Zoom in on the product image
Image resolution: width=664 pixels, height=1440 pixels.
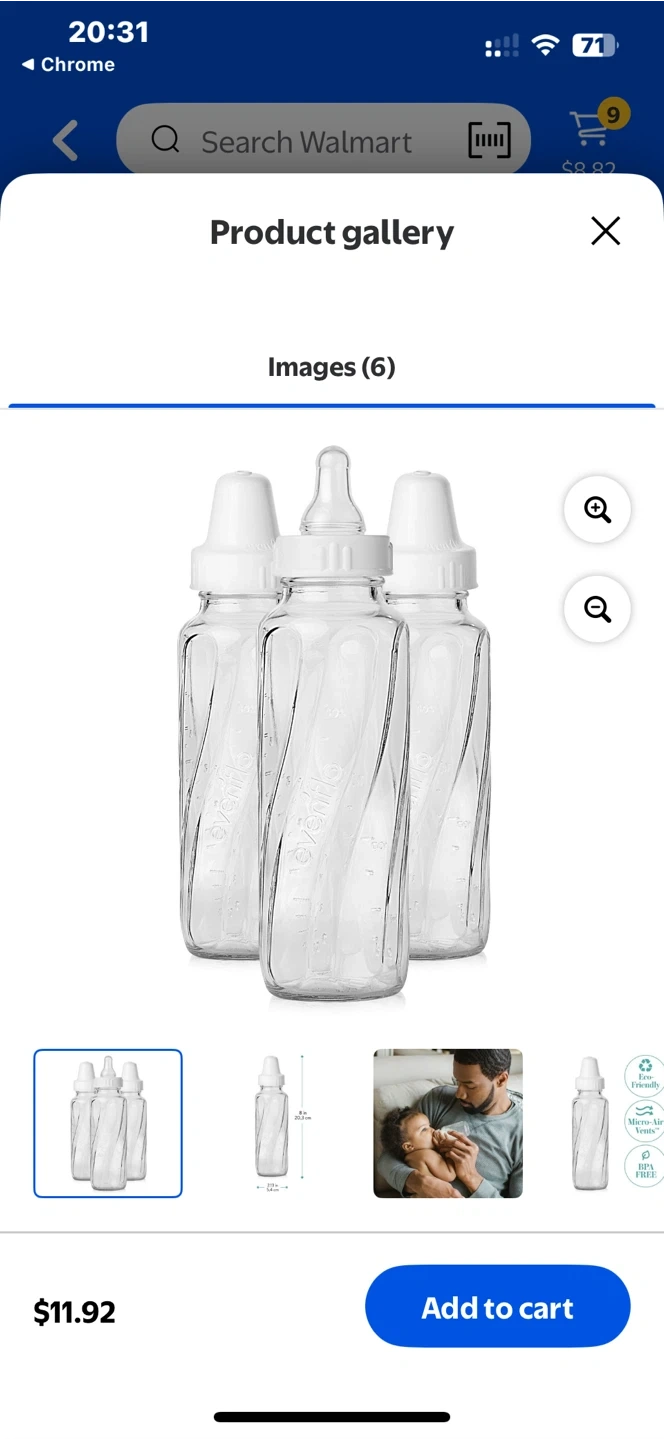click(x=597, y=510)
